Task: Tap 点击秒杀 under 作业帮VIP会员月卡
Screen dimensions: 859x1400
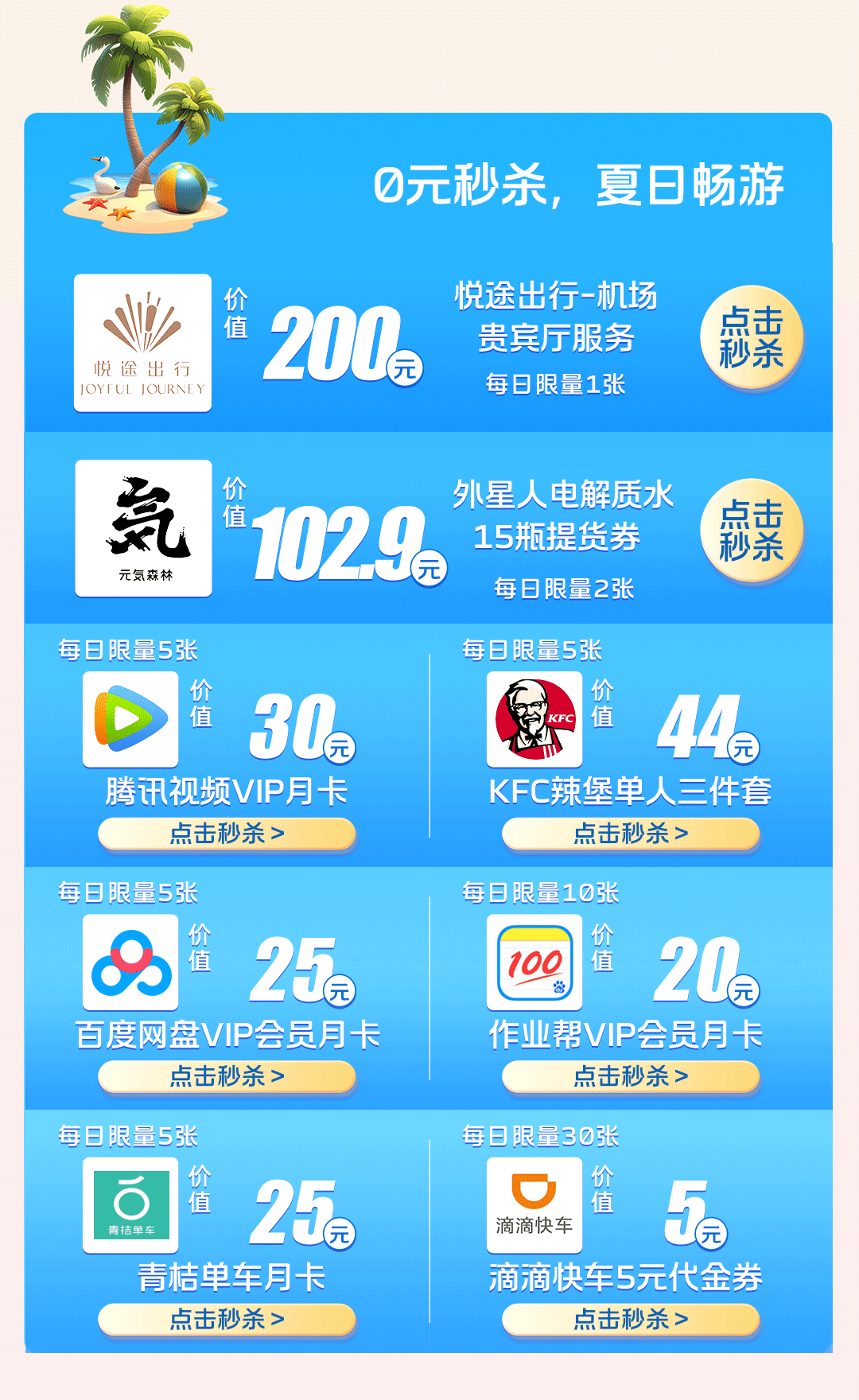Action: coord(630,1076)
